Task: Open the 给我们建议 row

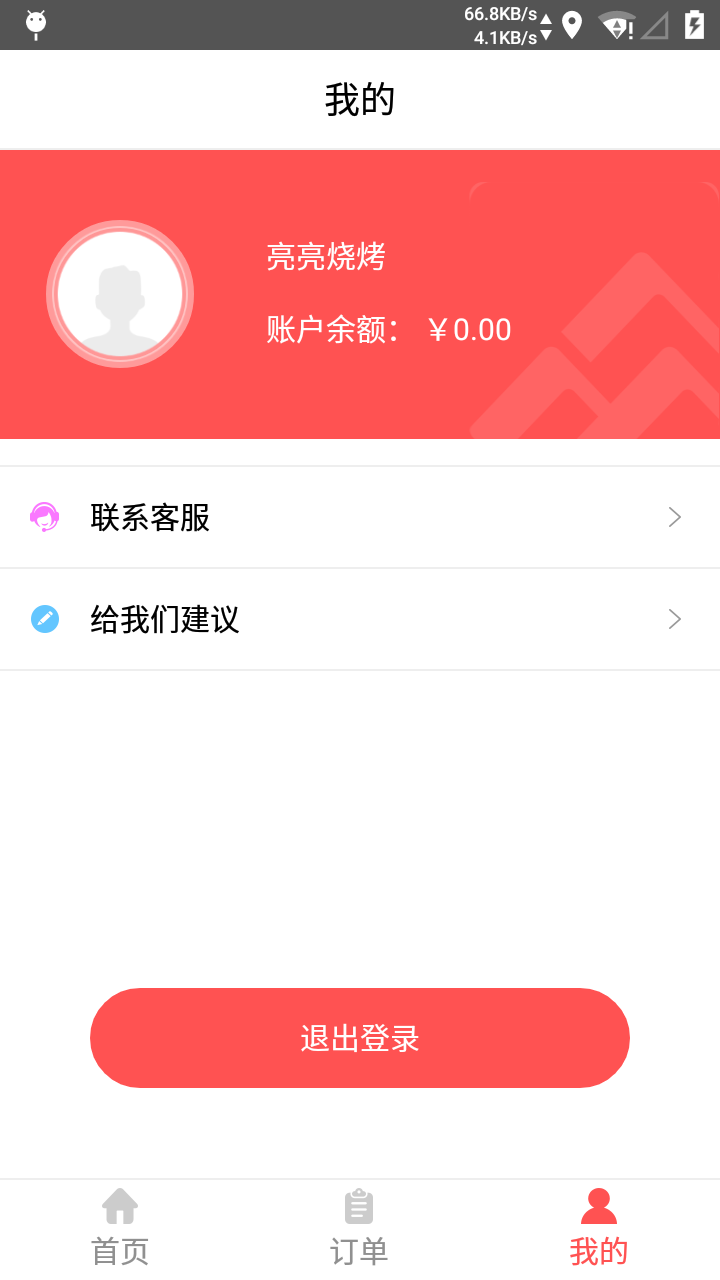Action: 360,620
